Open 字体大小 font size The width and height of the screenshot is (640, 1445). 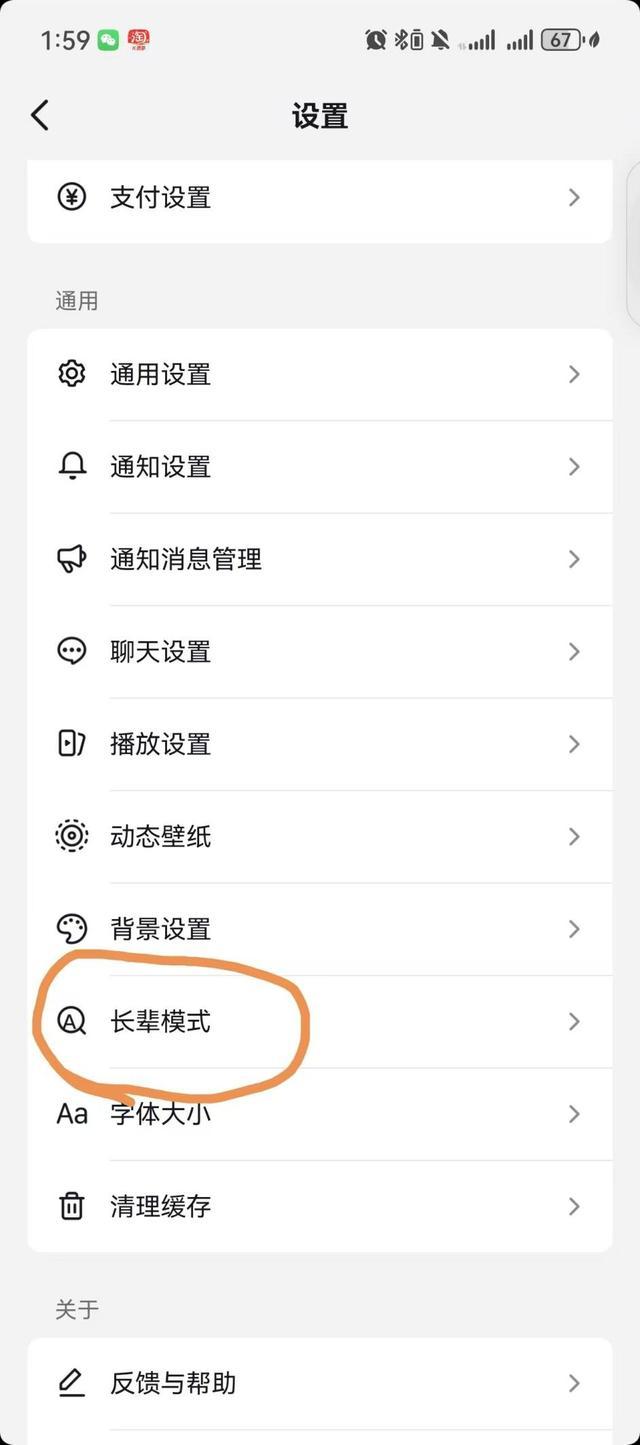coord(319,1114)
